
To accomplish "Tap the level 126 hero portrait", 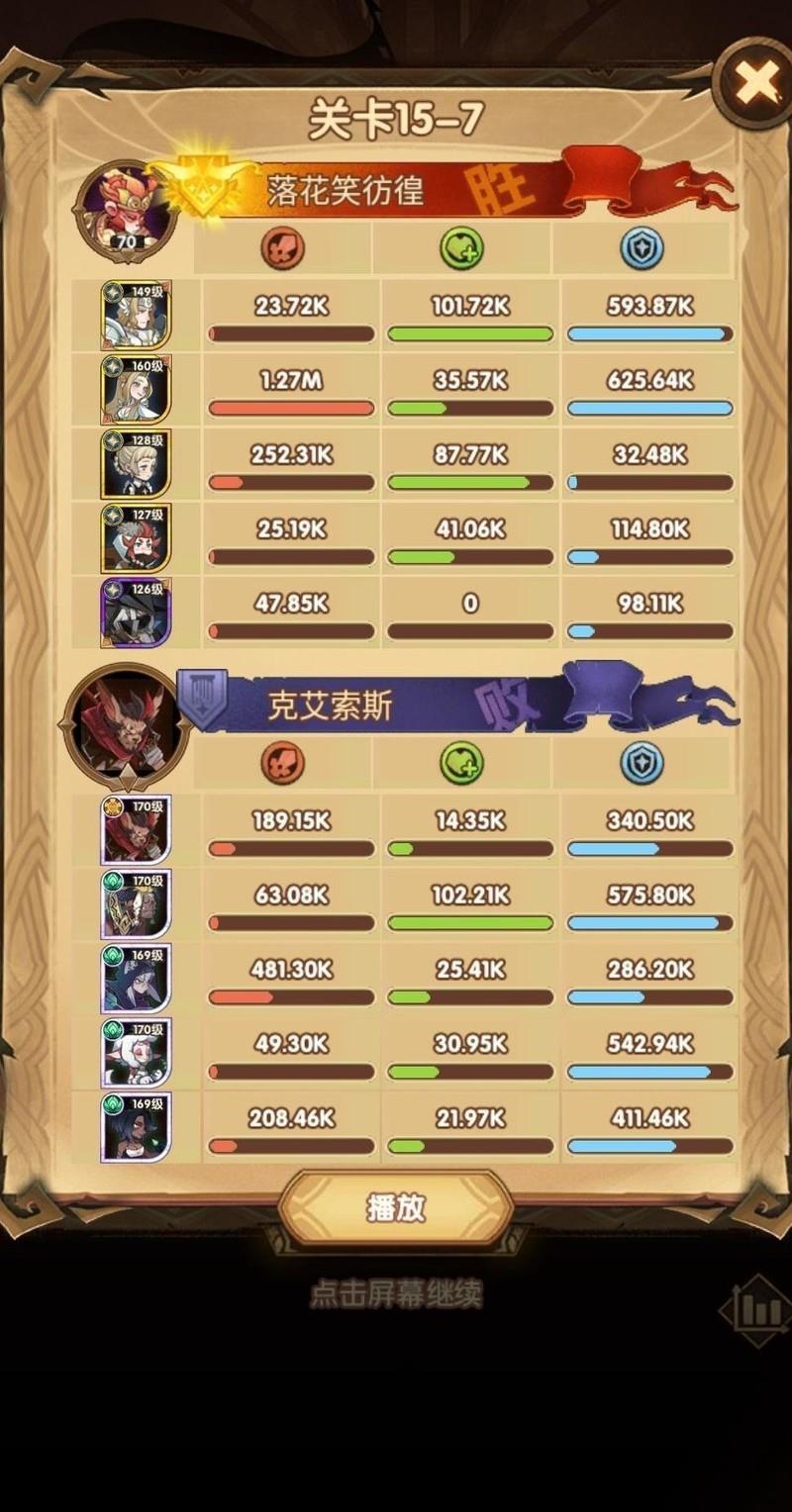I will tap(137, 613).
